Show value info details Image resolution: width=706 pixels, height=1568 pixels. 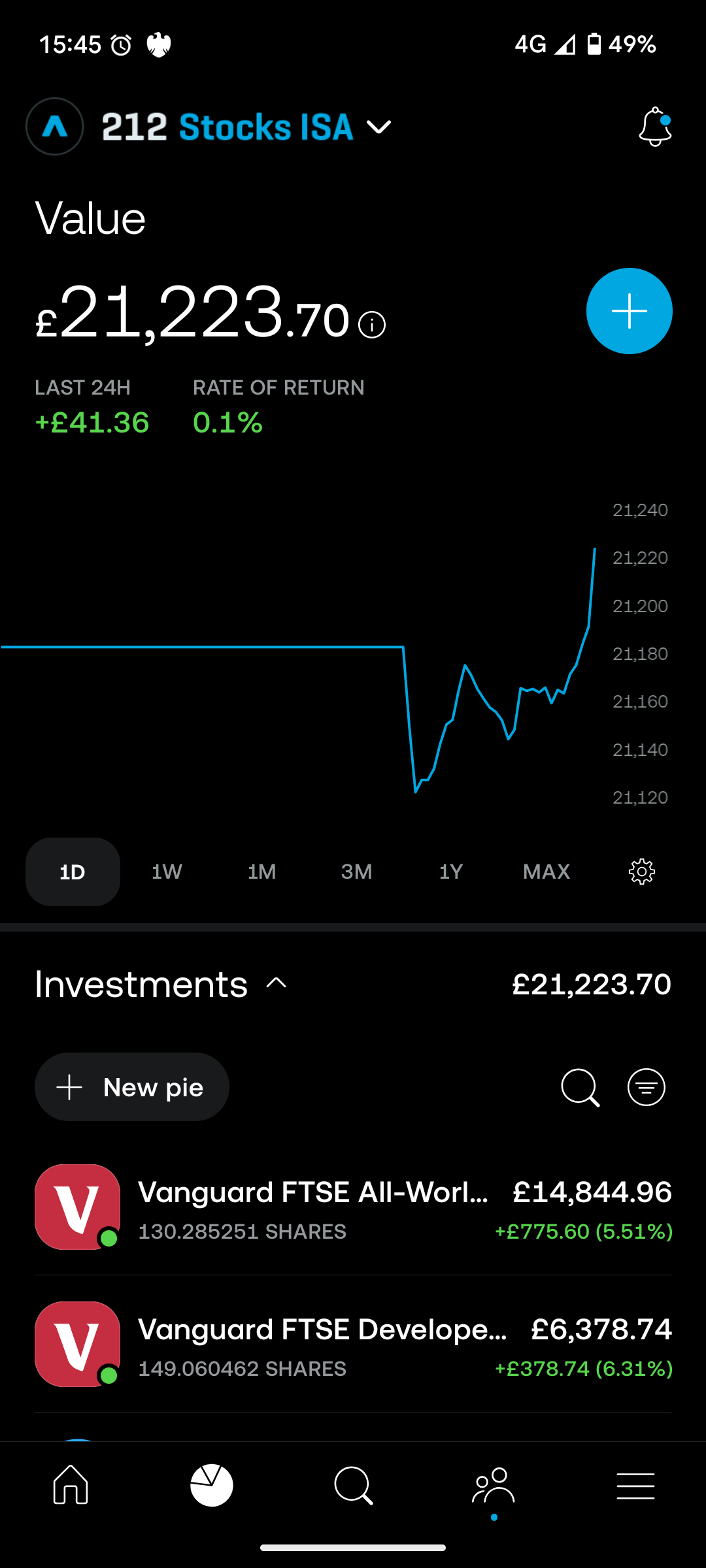(372, 325)
